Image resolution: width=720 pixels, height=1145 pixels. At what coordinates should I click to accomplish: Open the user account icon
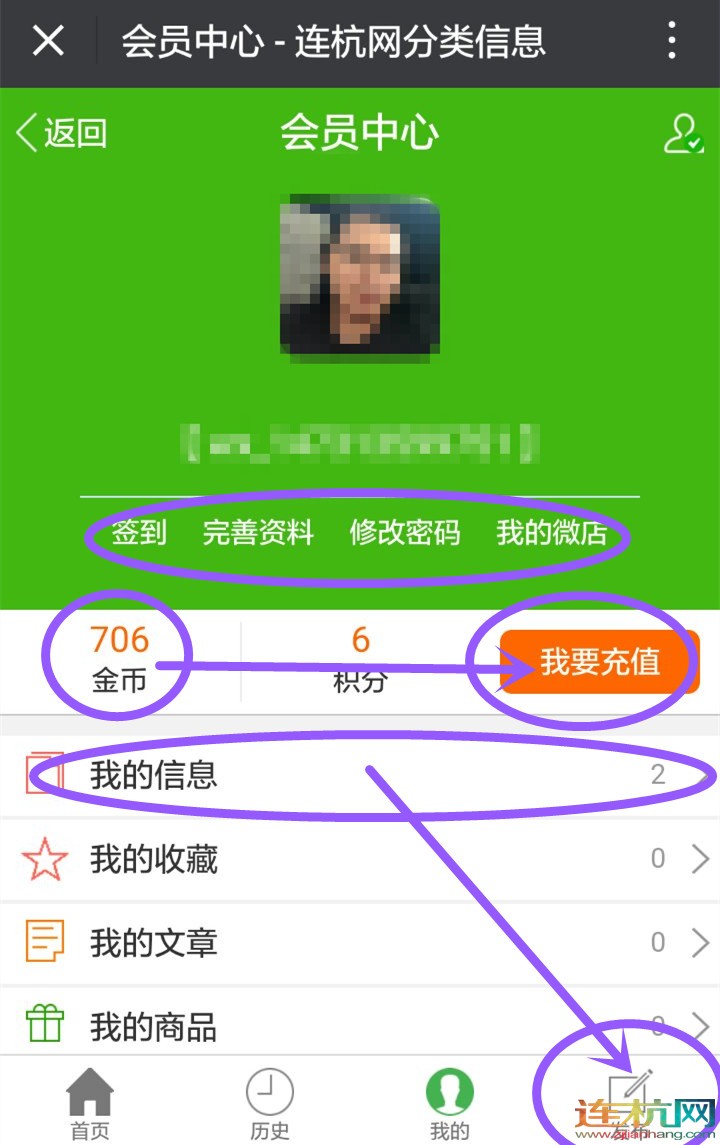coord(683,134)
